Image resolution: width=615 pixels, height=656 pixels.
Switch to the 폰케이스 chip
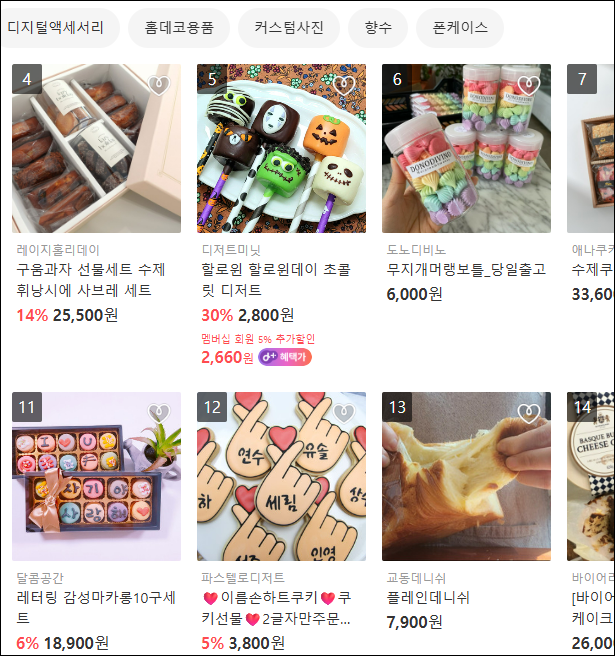tap(460, 28)
